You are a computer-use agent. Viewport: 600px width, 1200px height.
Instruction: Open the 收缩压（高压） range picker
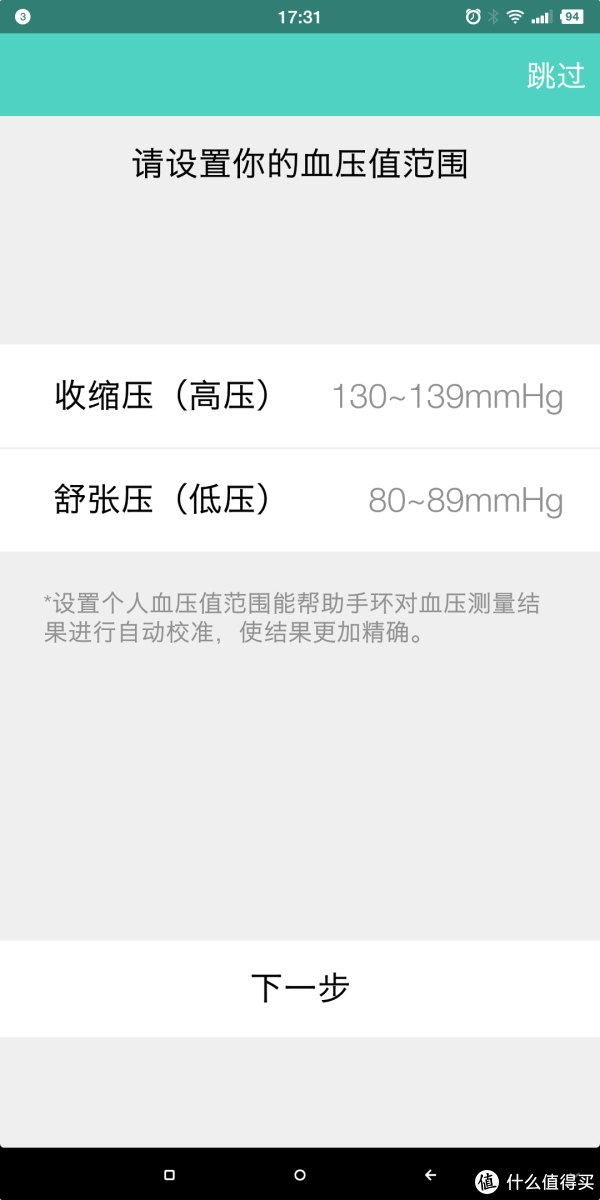(300, 397)
